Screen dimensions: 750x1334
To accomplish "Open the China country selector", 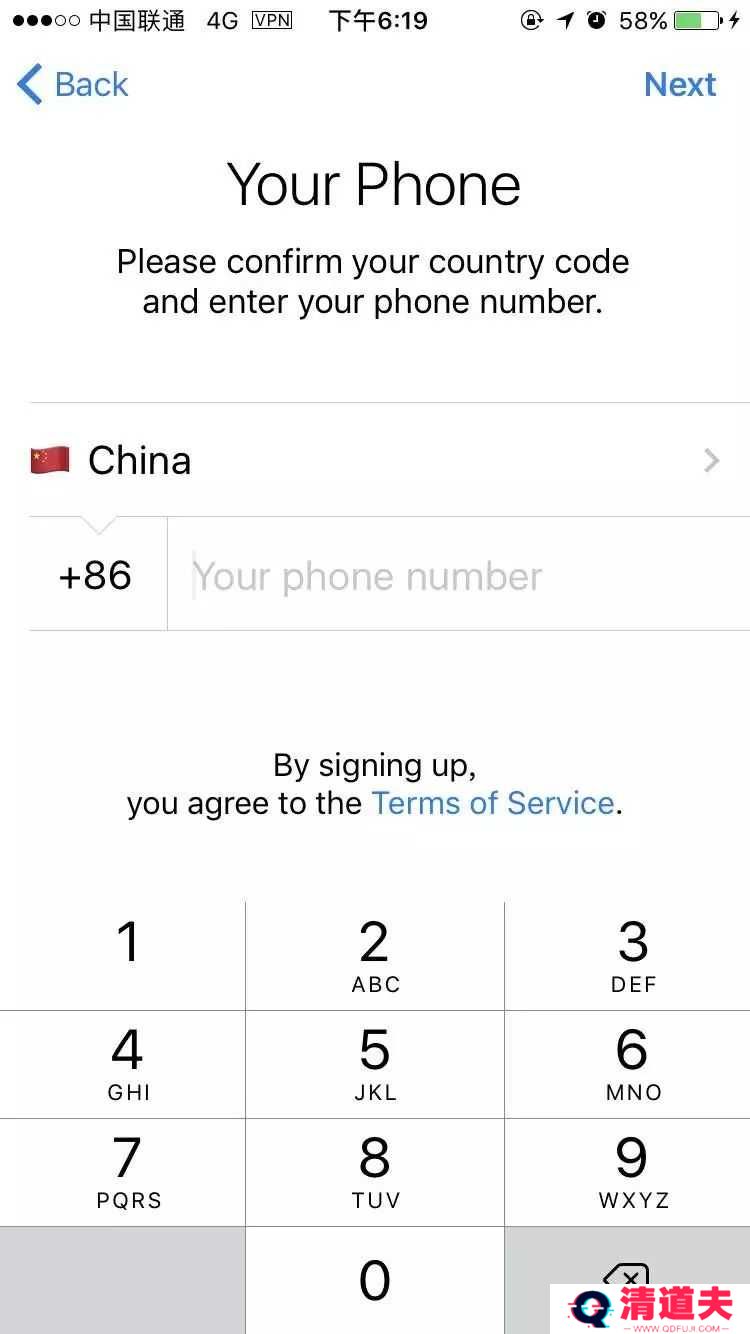I will [375, 460].
